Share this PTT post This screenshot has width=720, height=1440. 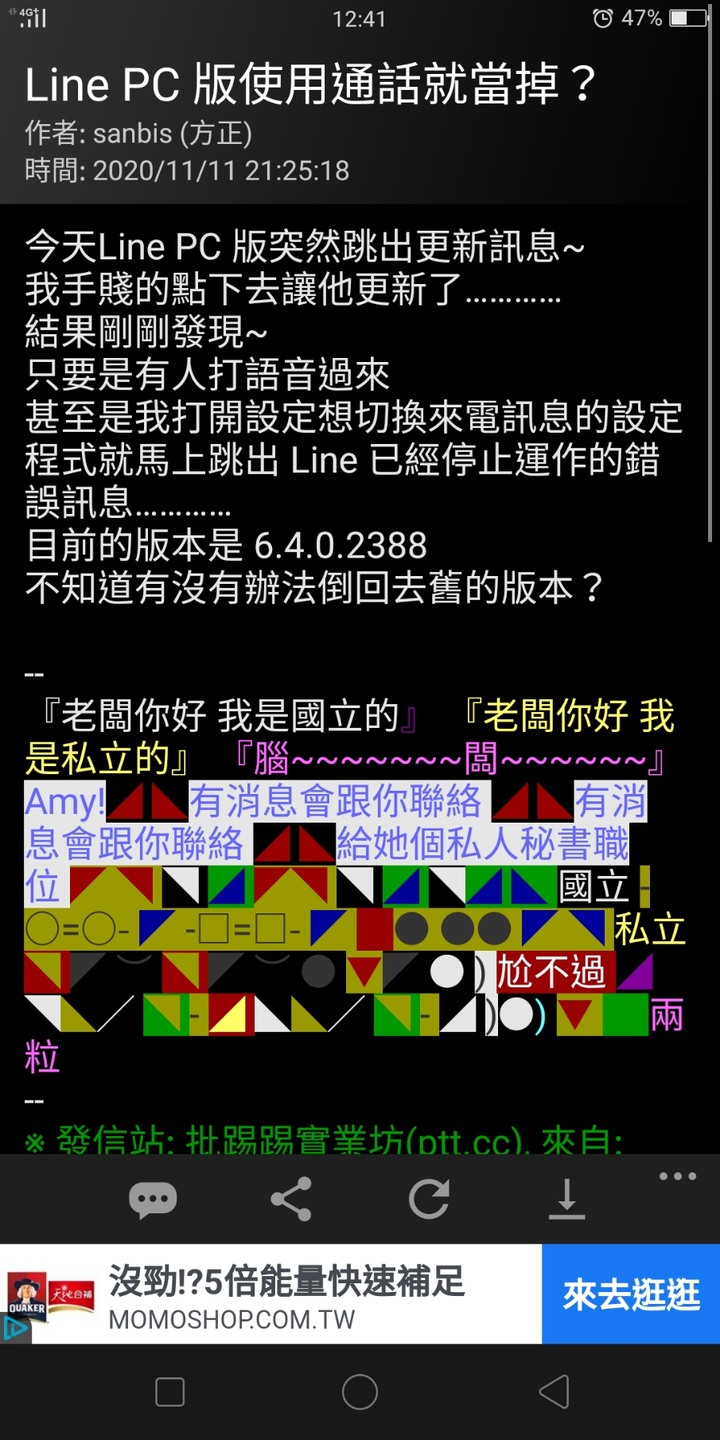pos(291,1198)
